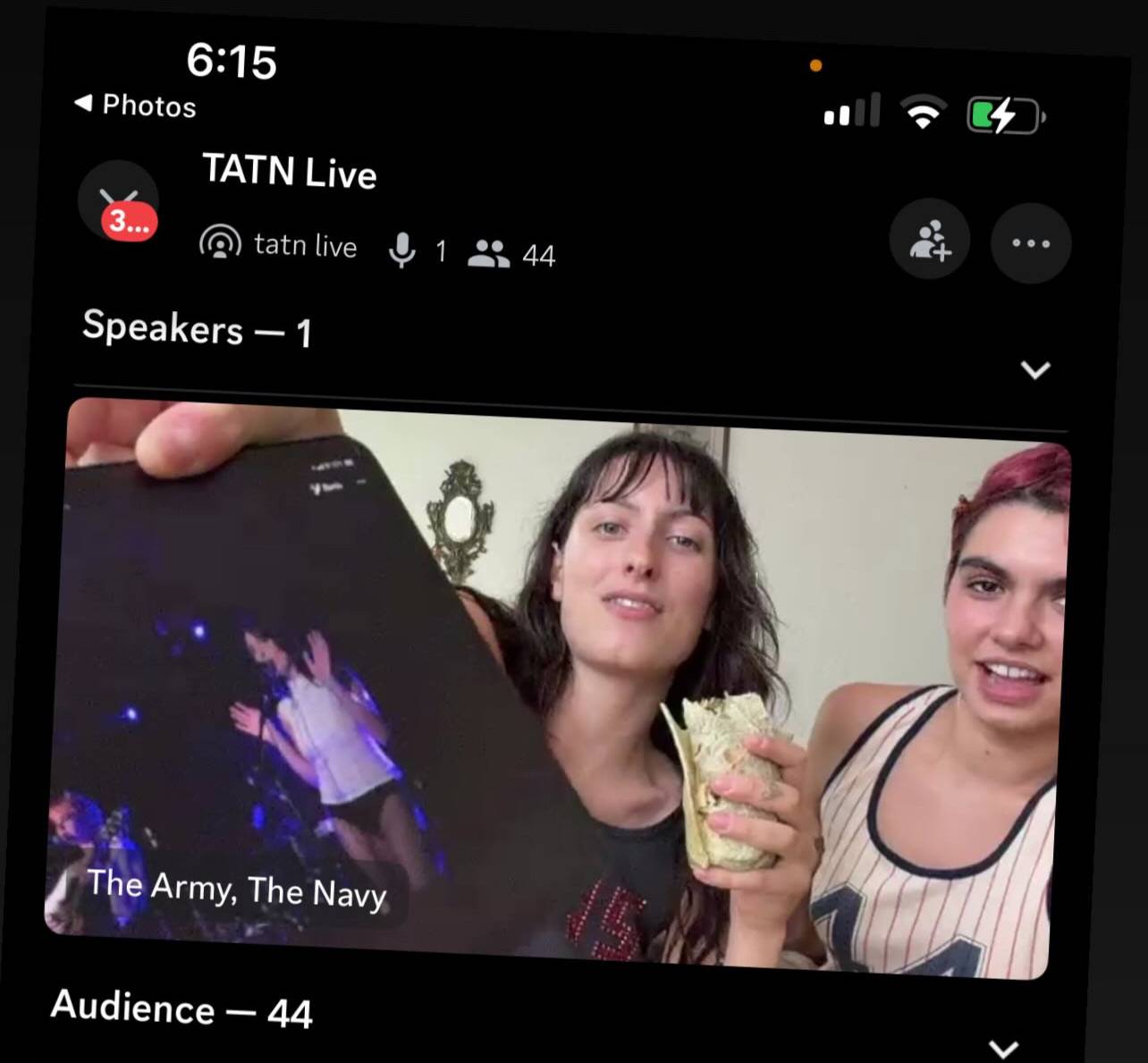Collapse the Audience section
The height and width of the screenshot is (1063, 1148).
pos(1004,1048)
